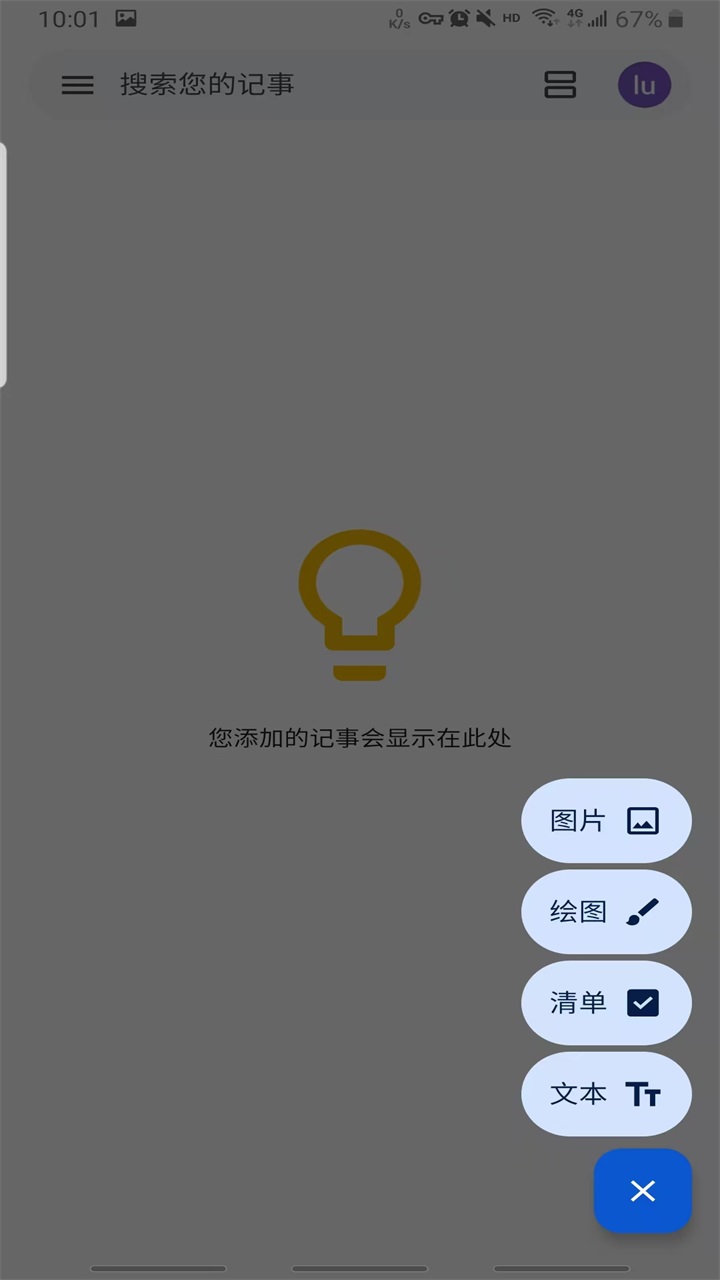Viewport: 720px width, 1280px height.
Task: Open the hamburger navigation drawer
Action: [x=78, y=85]
